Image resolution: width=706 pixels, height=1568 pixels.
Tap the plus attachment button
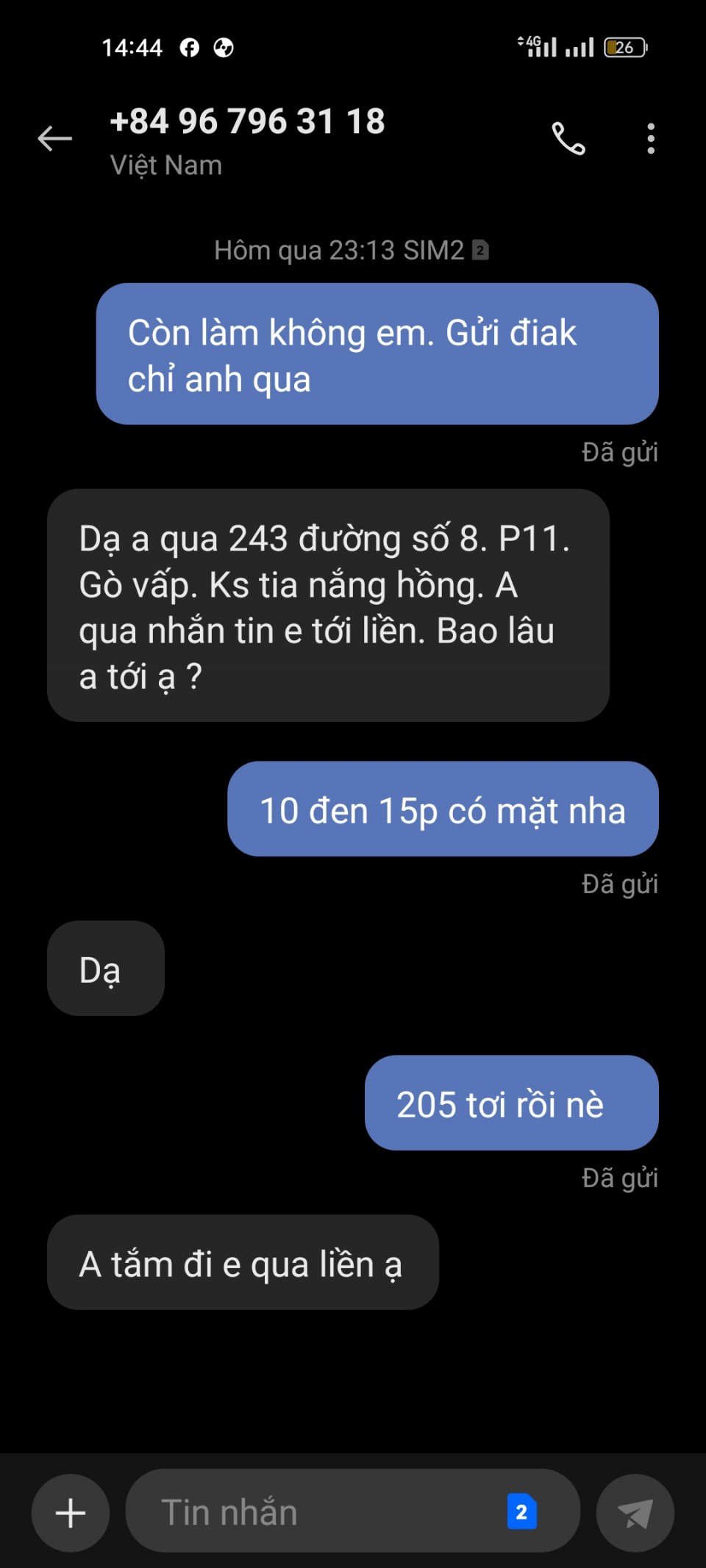(x=71, y=1513)
